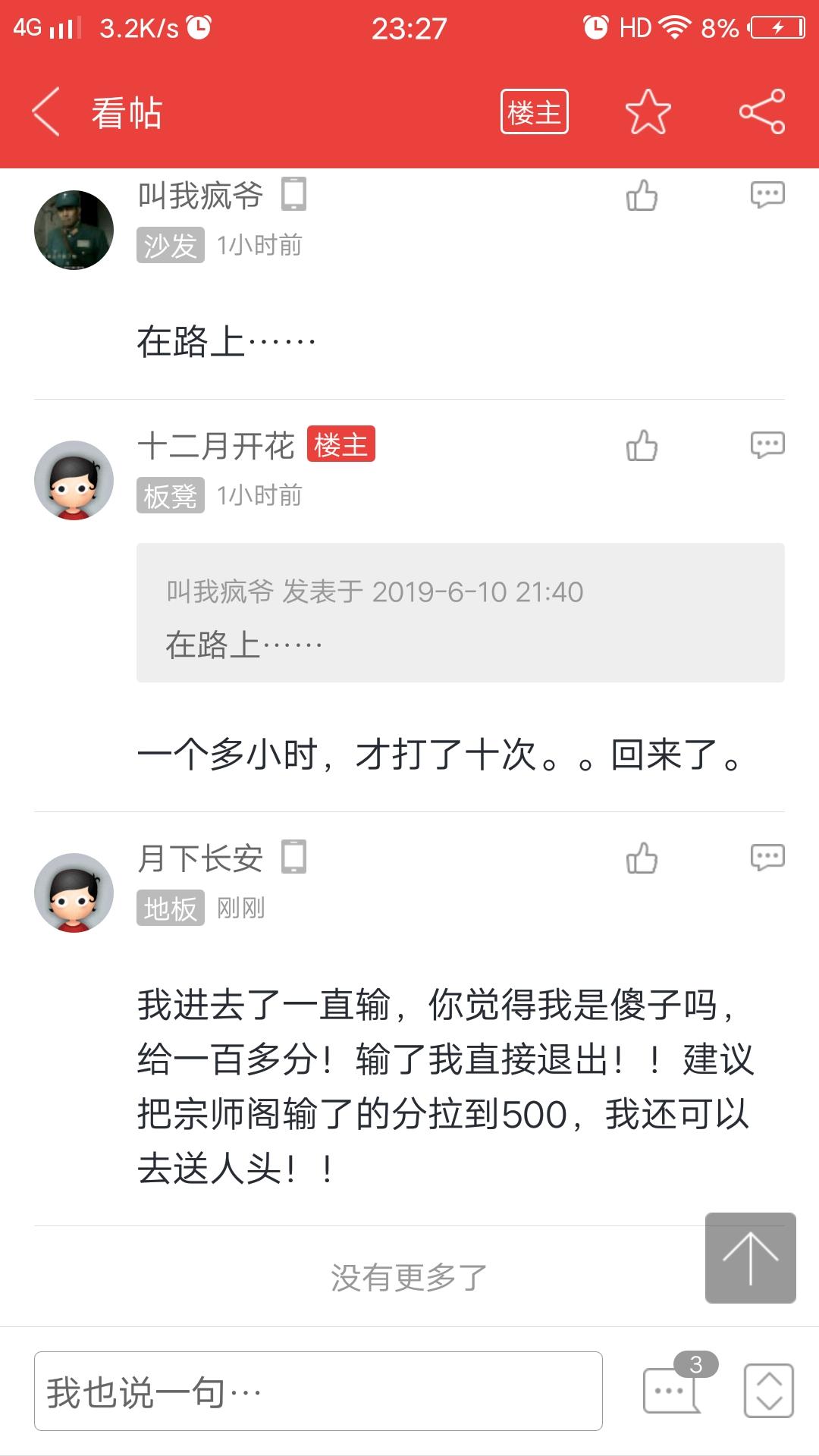Like 十二月开花's reply
The image size is (819, 1456).
(x=642, y=445)
